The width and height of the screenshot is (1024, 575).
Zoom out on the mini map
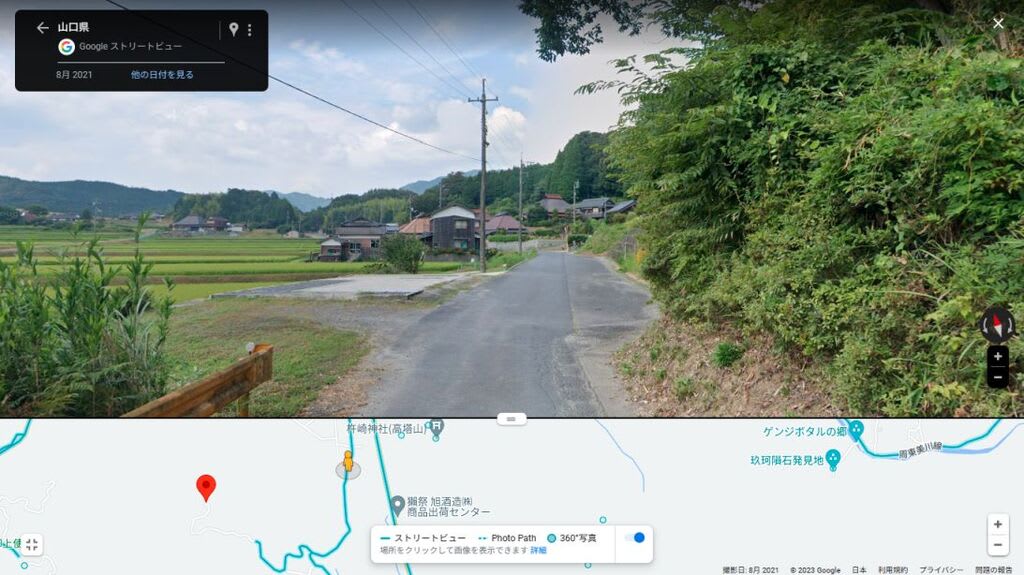(997, 545)
